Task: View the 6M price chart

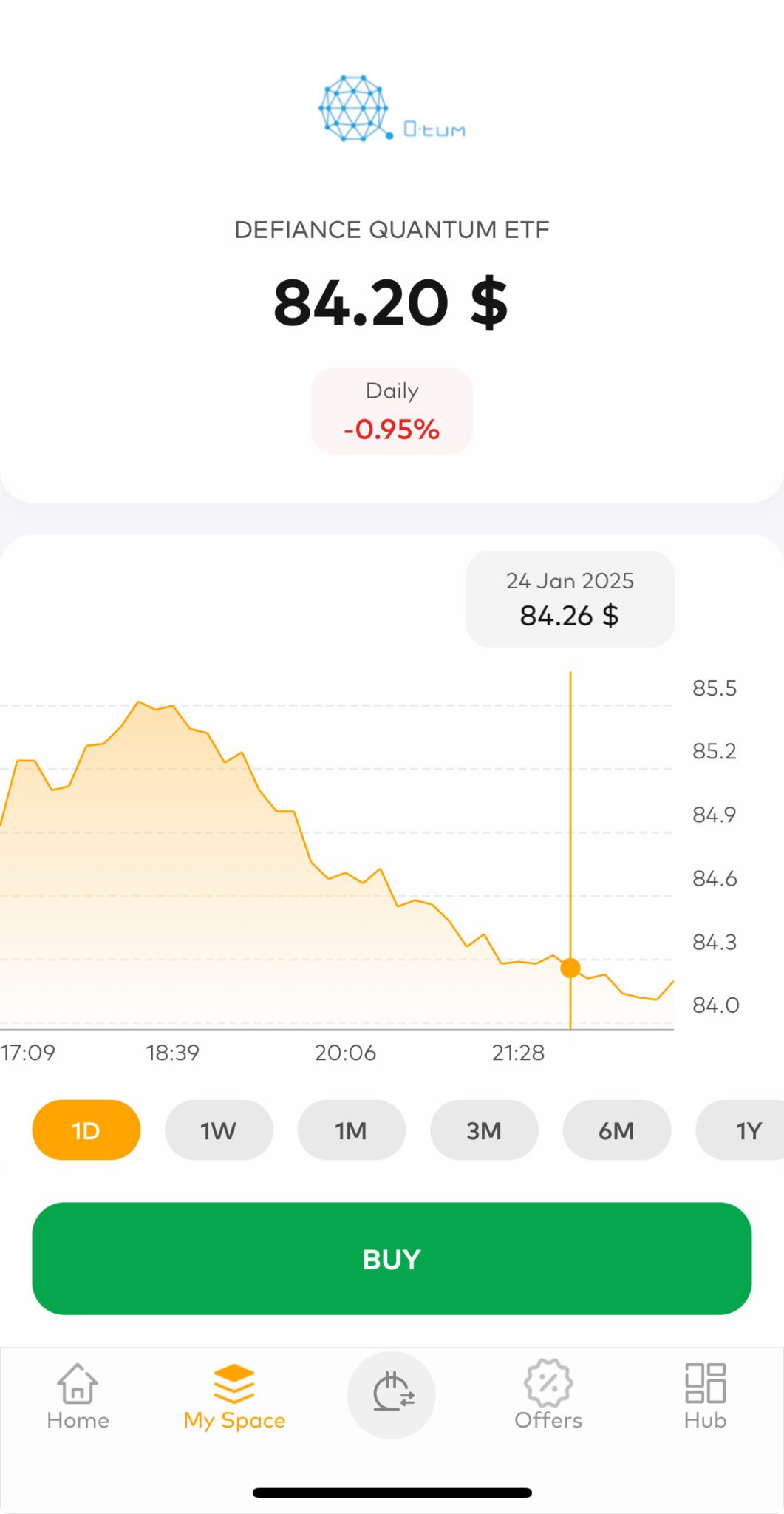Action: click(x=616, y=1130)
